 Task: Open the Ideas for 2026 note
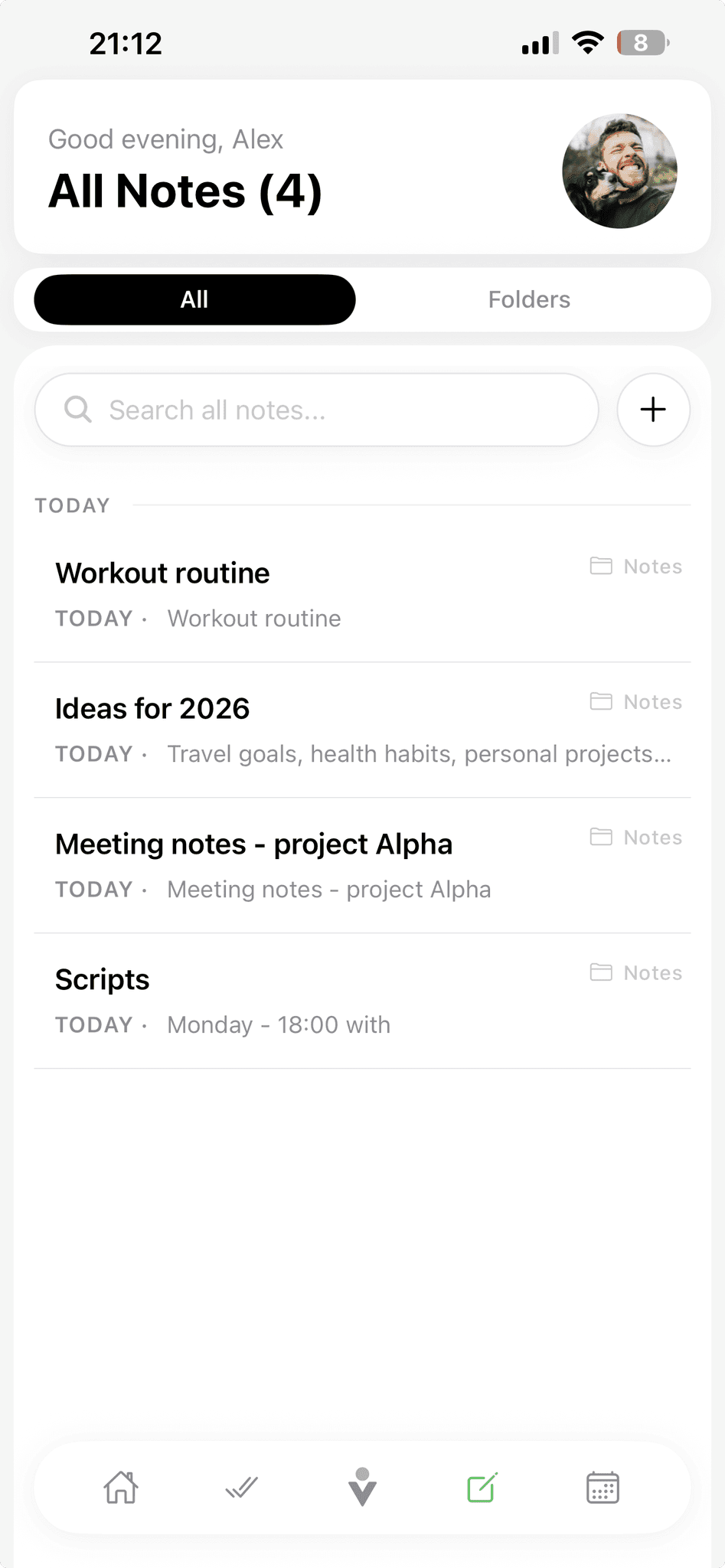362,730
